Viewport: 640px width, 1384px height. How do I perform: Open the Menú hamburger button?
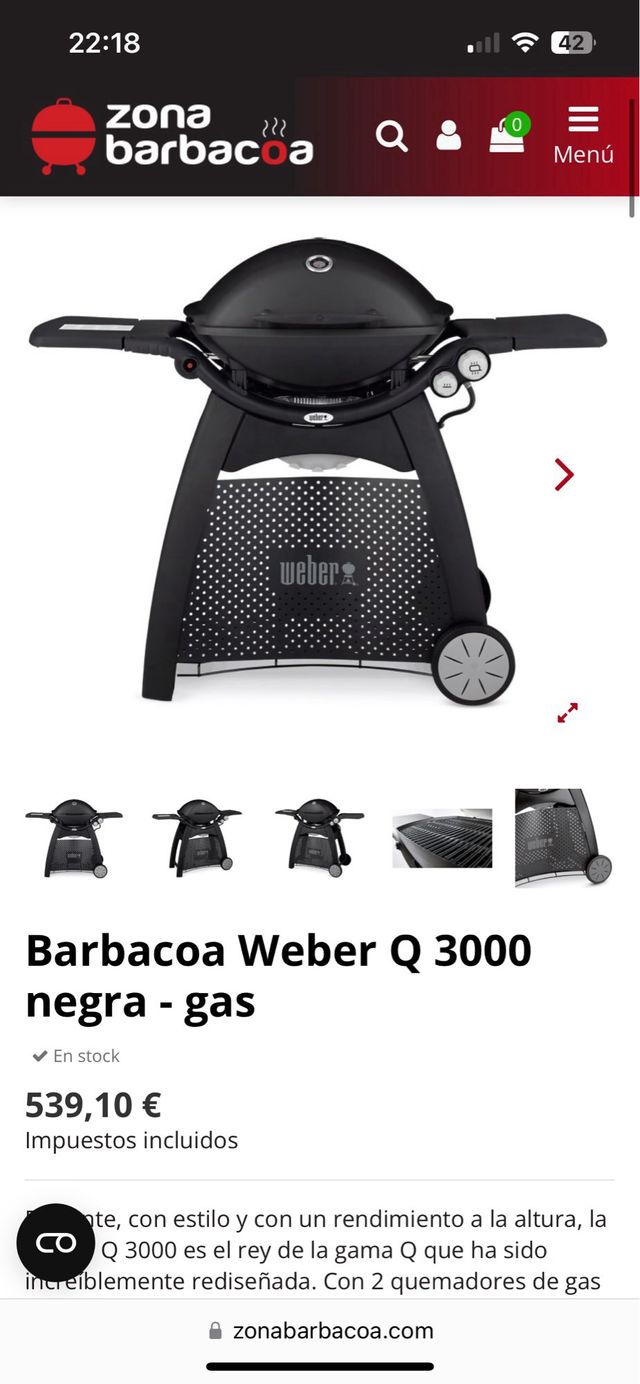coord(583,136)
